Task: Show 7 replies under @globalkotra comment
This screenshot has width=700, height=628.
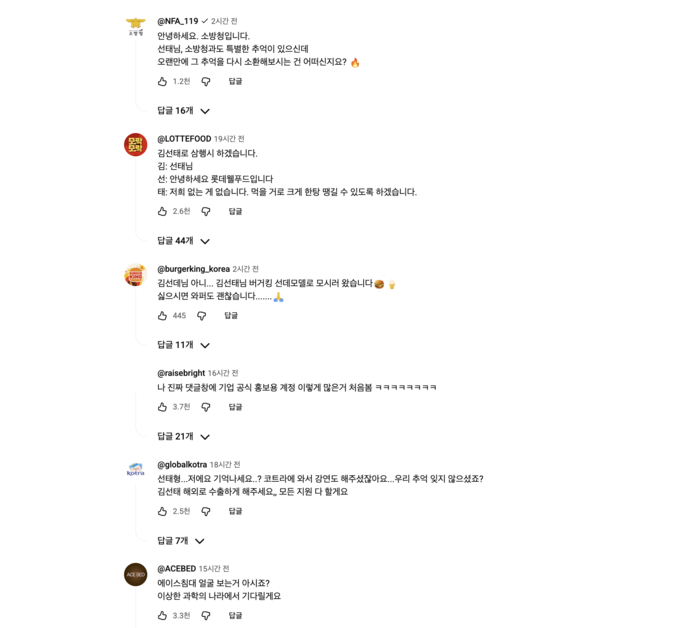Action: click(180, 541)
